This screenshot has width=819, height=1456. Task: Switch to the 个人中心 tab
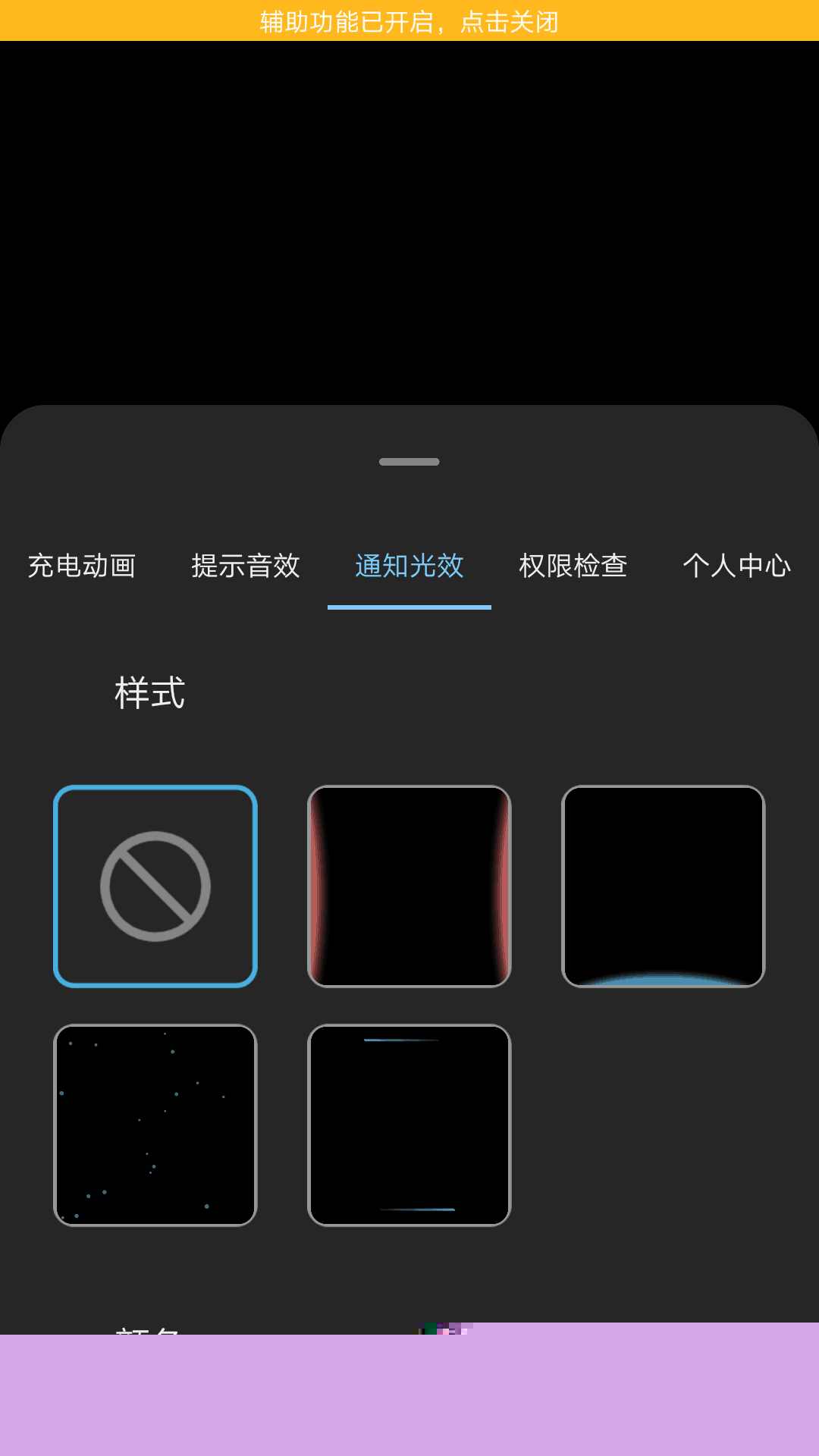(736, 566)
